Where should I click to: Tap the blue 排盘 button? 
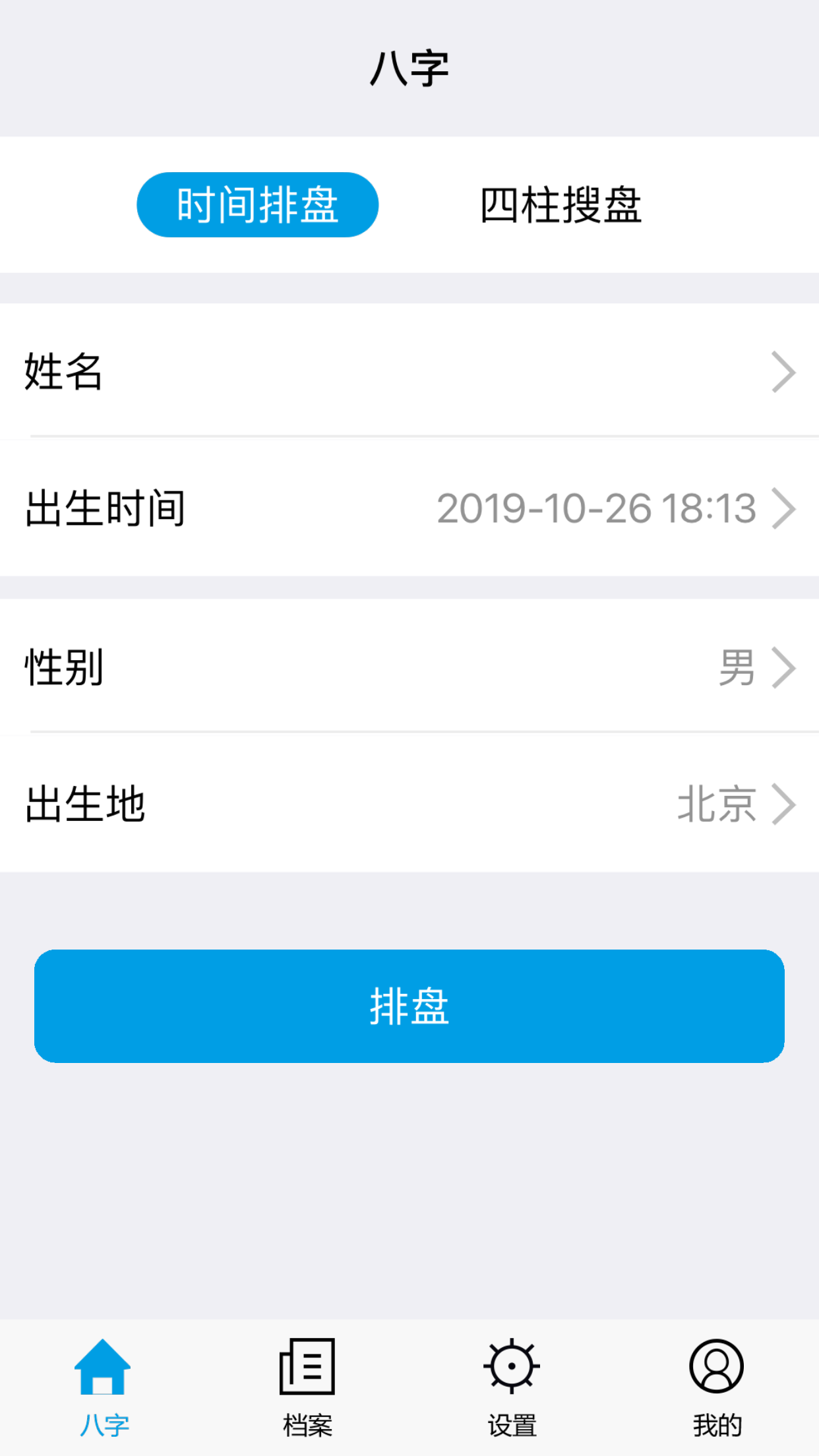[409, 1006]
